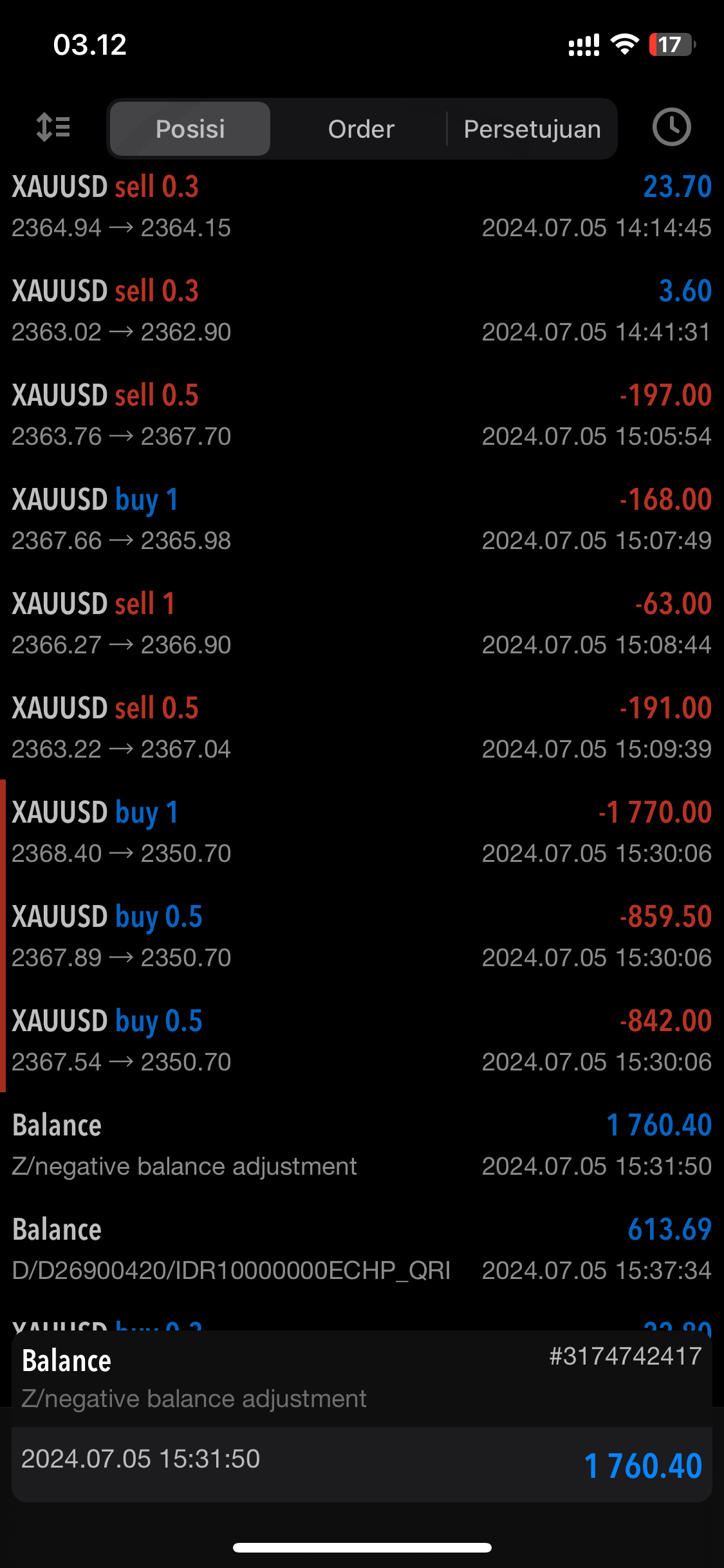Open the Balance deposit row of 613.69
724x1568 pixels.
pos(362,1249)
